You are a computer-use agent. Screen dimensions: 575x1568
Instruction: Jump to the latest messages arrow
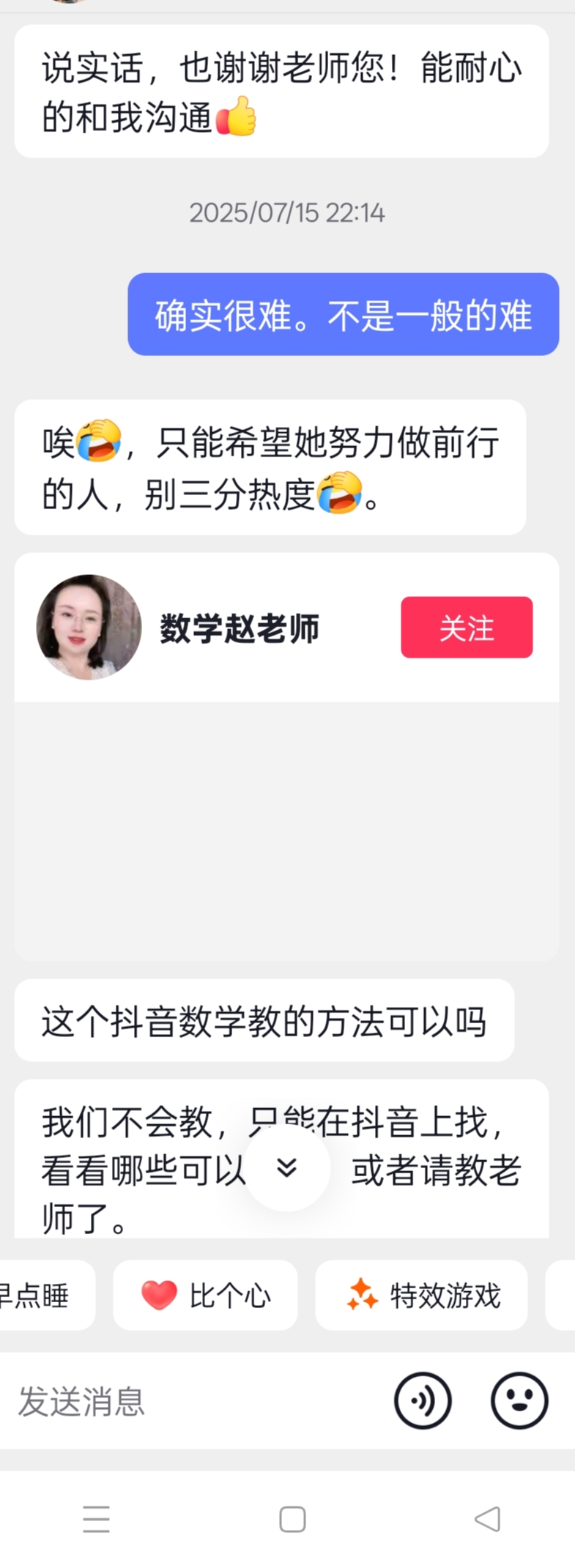pos(286,1167)
